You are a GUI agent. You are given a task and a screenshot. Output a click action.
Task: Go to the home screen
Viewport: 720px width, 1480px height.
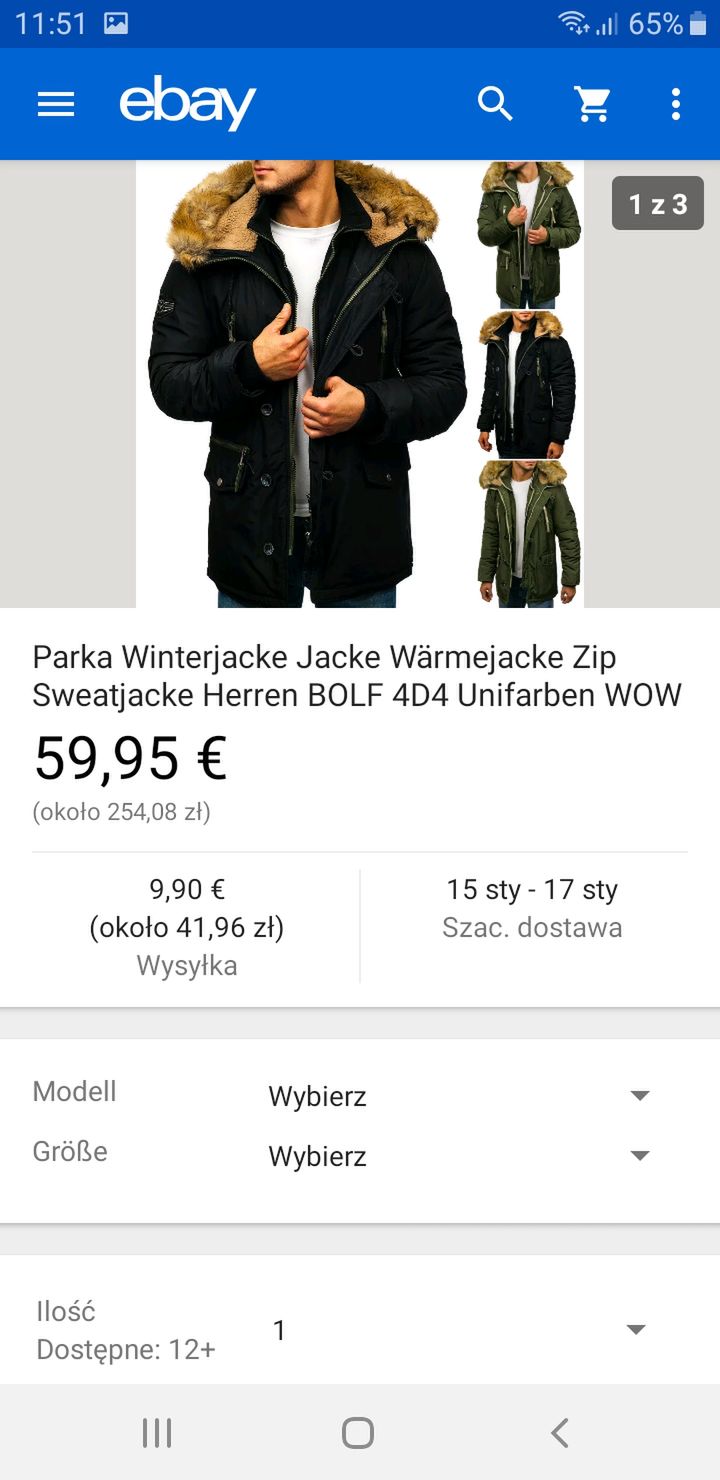[x=358, y=1433]
